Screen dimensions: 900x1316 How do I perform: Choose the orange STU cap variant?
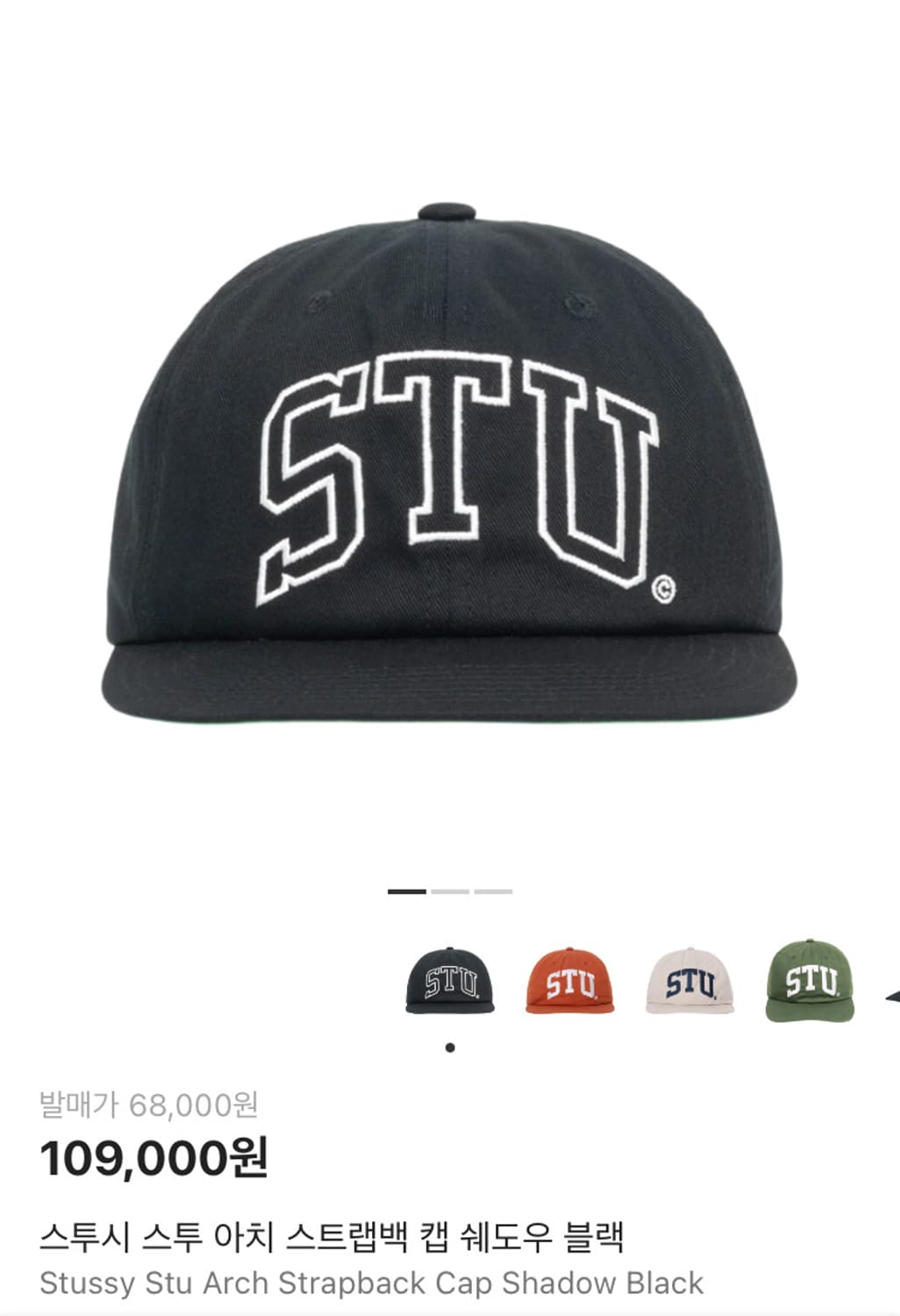coord(570,981)
